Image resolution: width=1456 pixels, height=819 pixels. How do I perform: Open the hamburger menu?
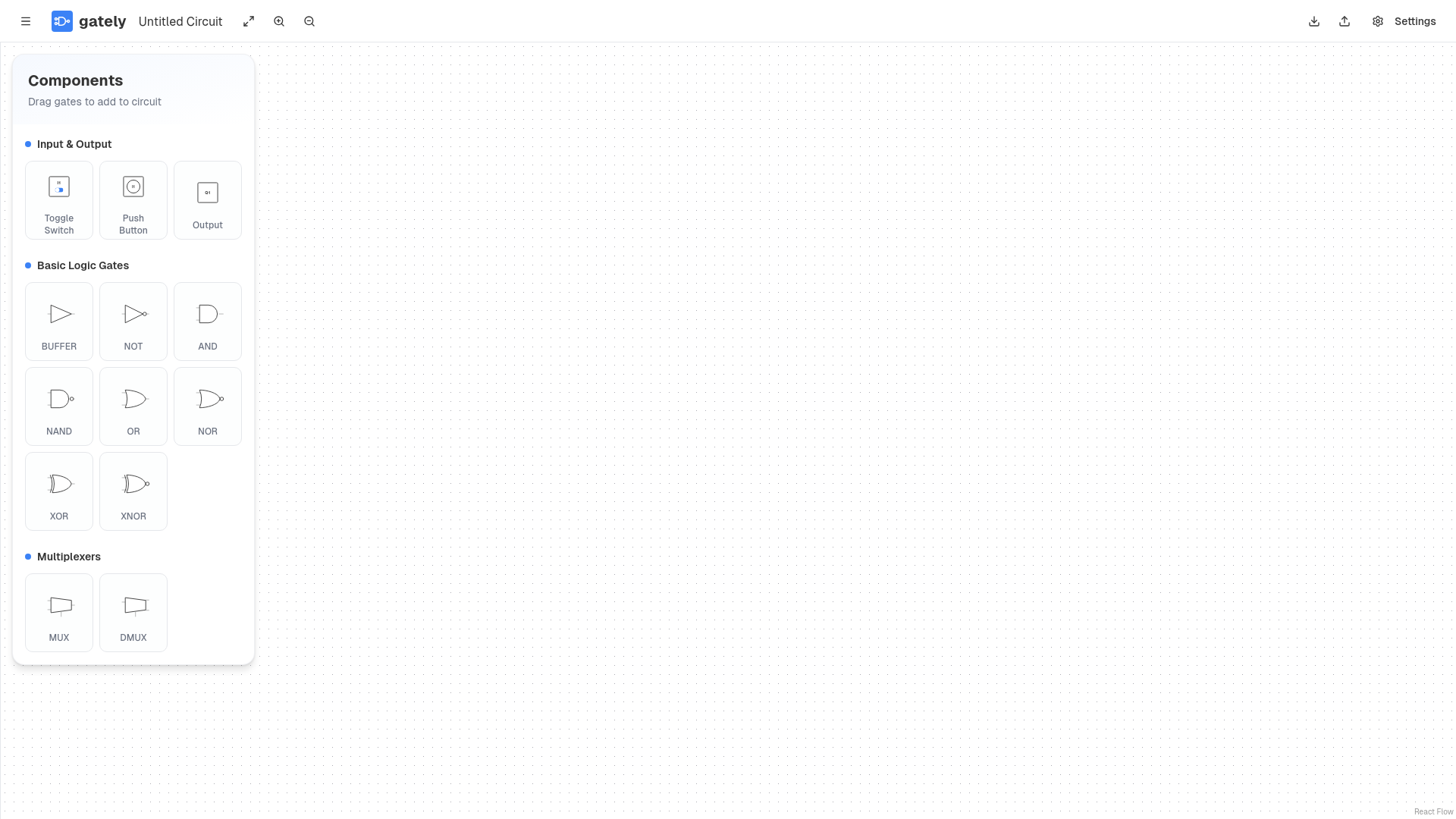[26, 21]
